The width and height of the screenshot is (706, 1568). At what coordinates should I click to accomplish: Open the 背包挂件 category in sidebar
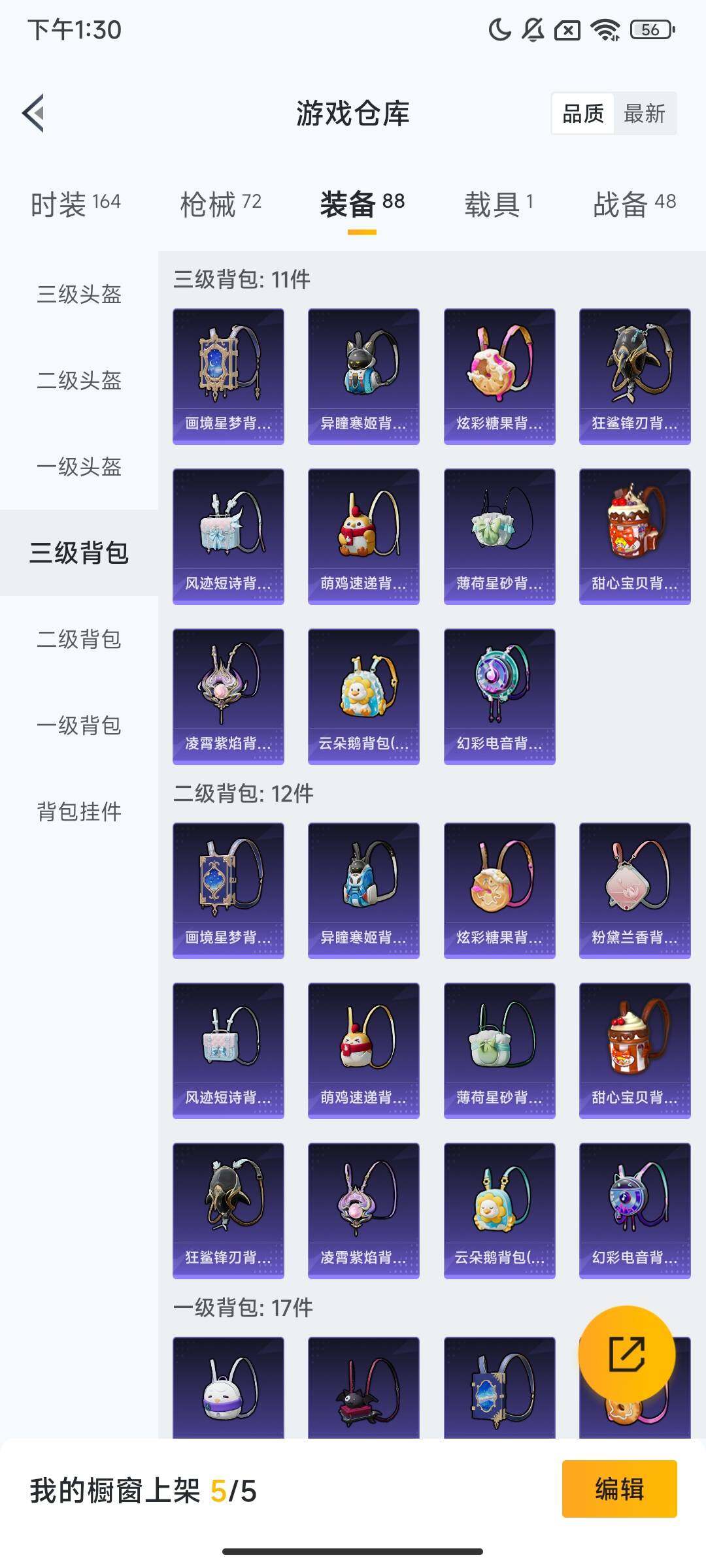click(78, 810)
